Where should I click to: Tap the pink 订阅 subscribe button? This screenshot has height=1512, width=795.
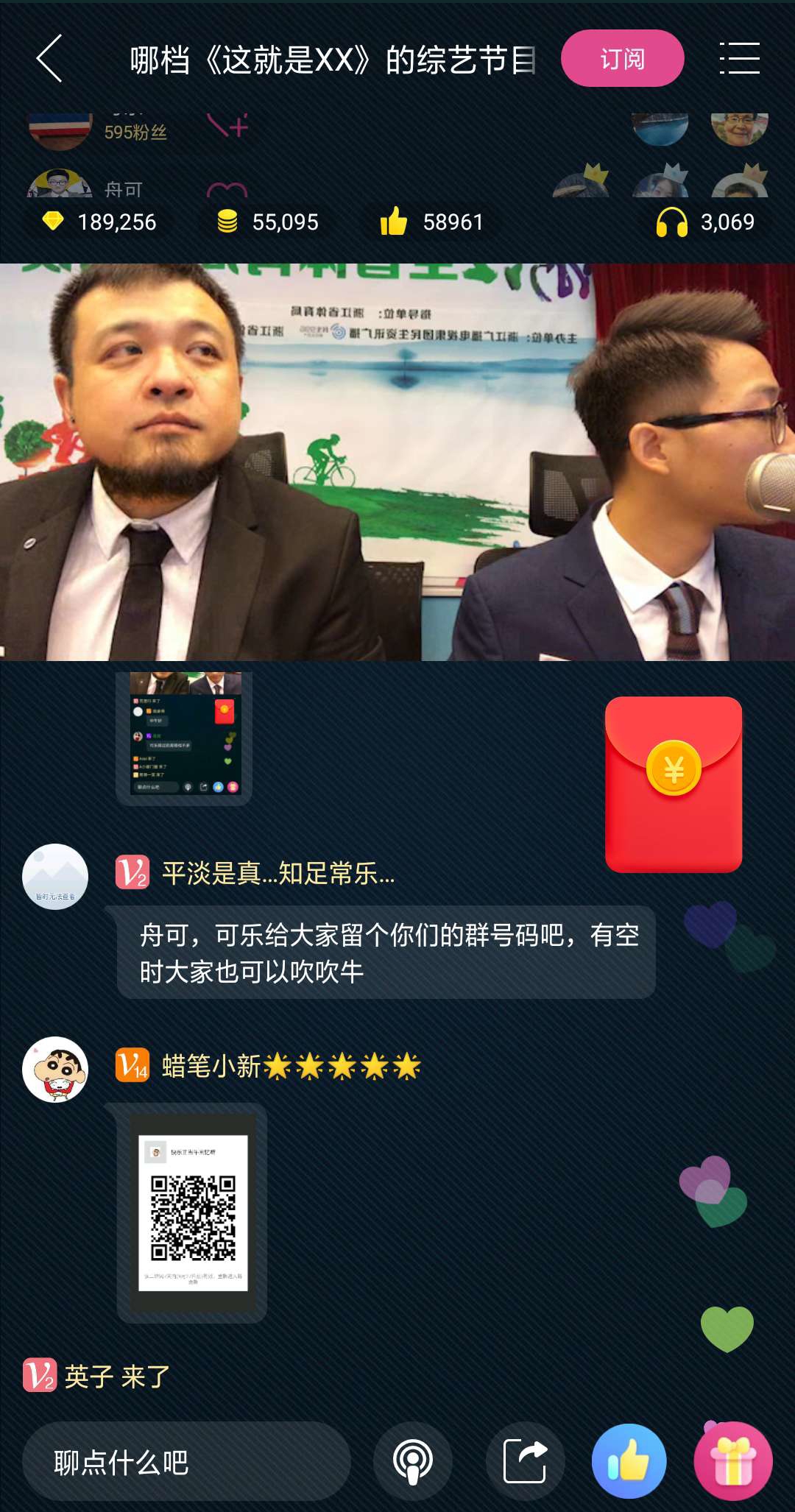click(x=623, y=59)
